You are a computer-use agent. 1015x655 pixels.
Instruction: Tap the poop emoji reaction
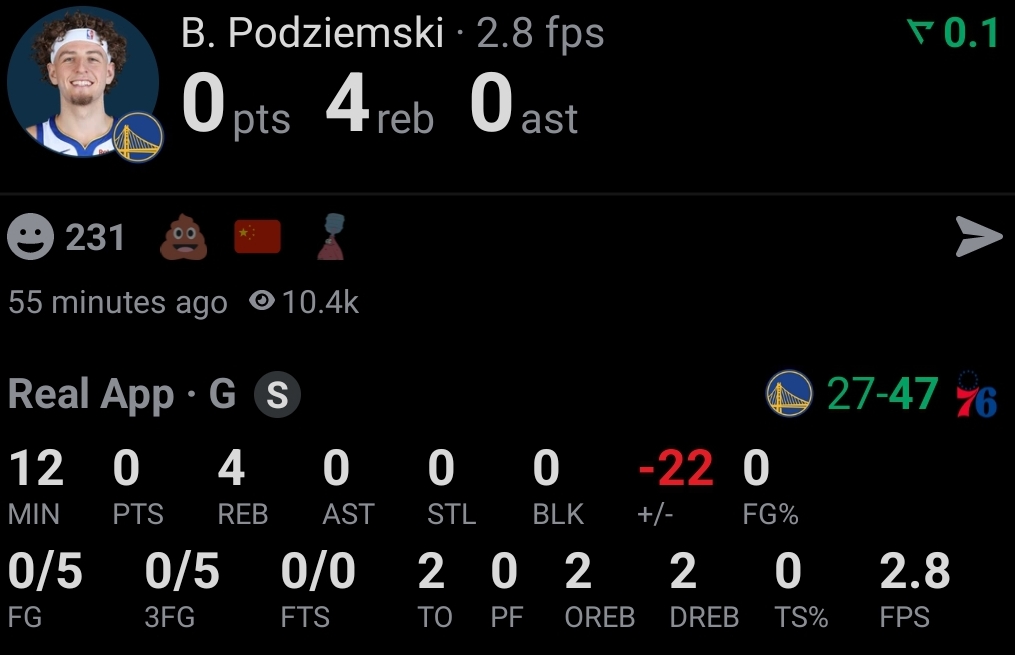pos(184,238)
